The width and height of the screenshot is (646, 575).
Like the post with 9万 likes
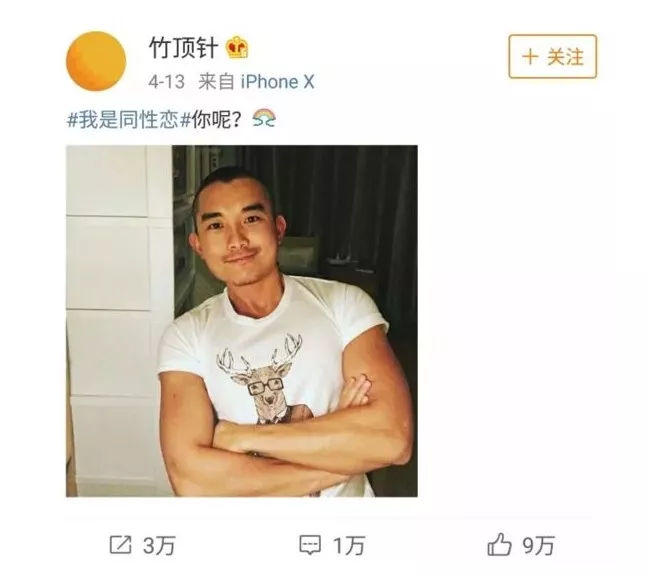click(520, 545)
